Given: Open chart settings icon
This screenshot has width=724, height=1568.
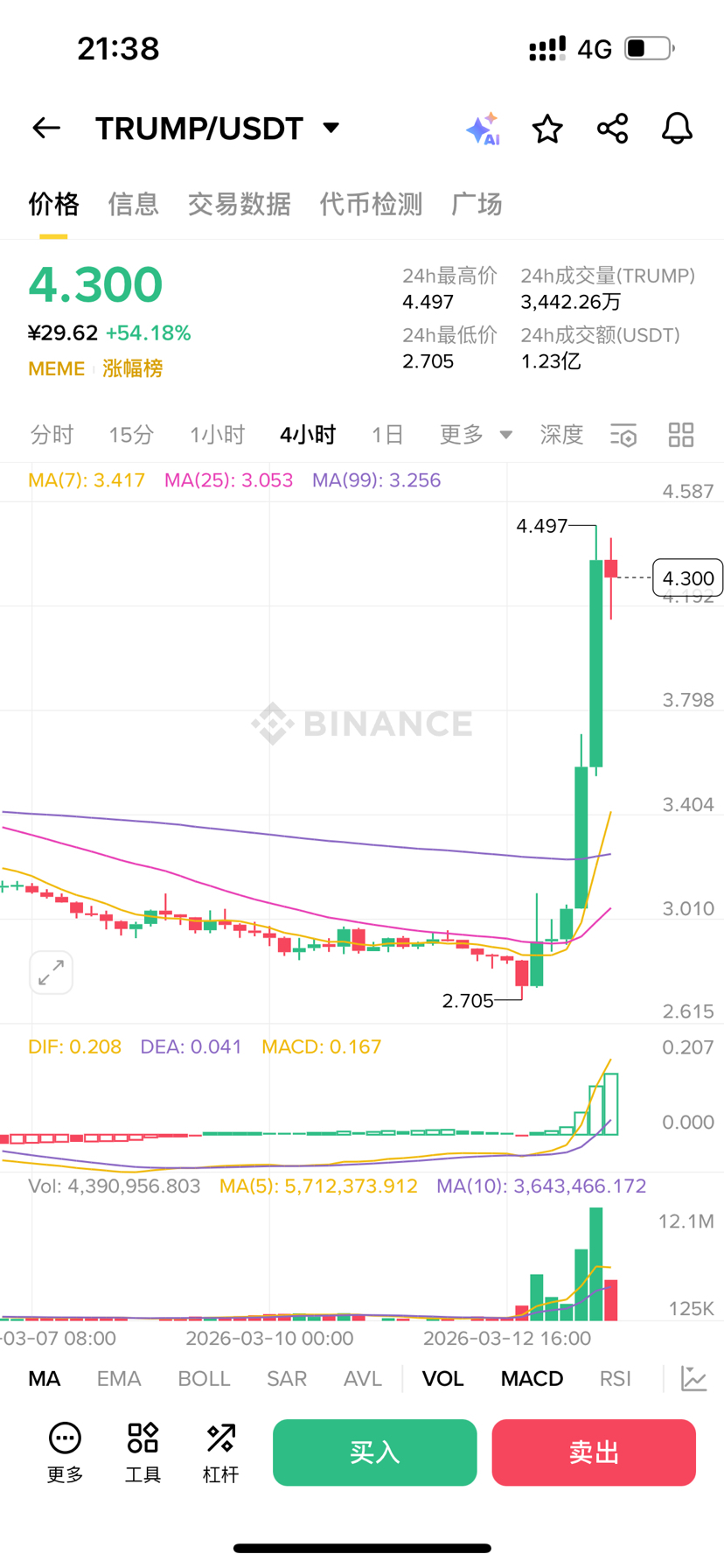Looking at the screenshot, I should click(x=623, y=435).
